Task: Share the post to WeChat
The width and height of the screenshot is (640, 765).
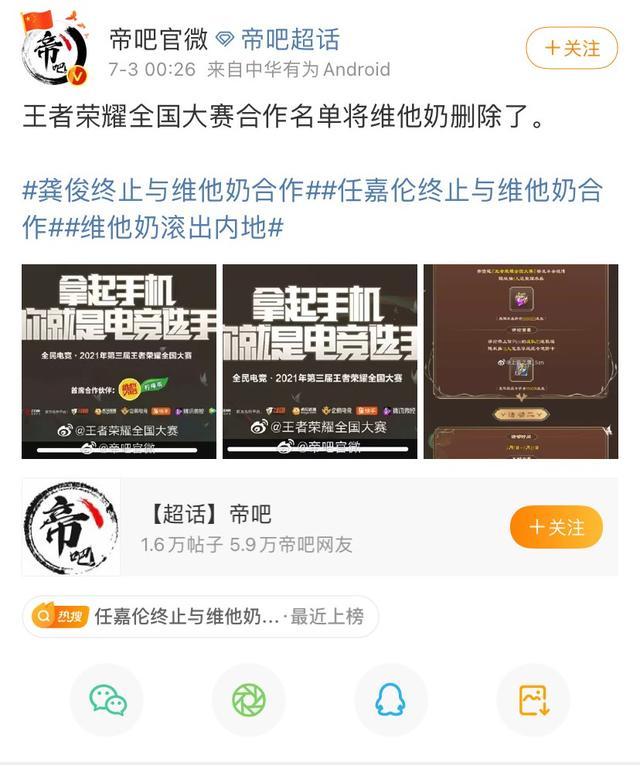Action: click(x=107, y=700)
